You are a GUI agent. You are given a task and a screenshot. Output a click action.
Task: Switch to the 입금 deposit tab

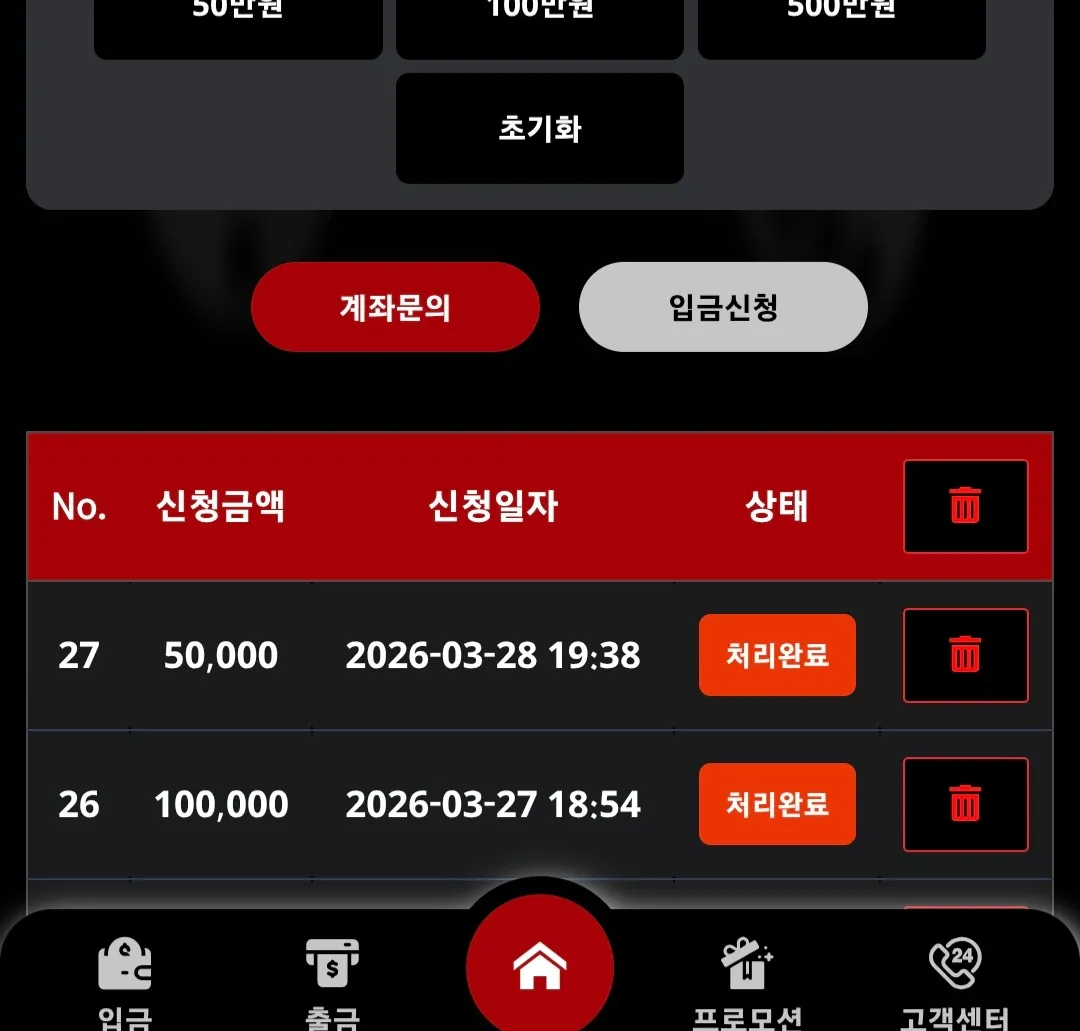125,983
